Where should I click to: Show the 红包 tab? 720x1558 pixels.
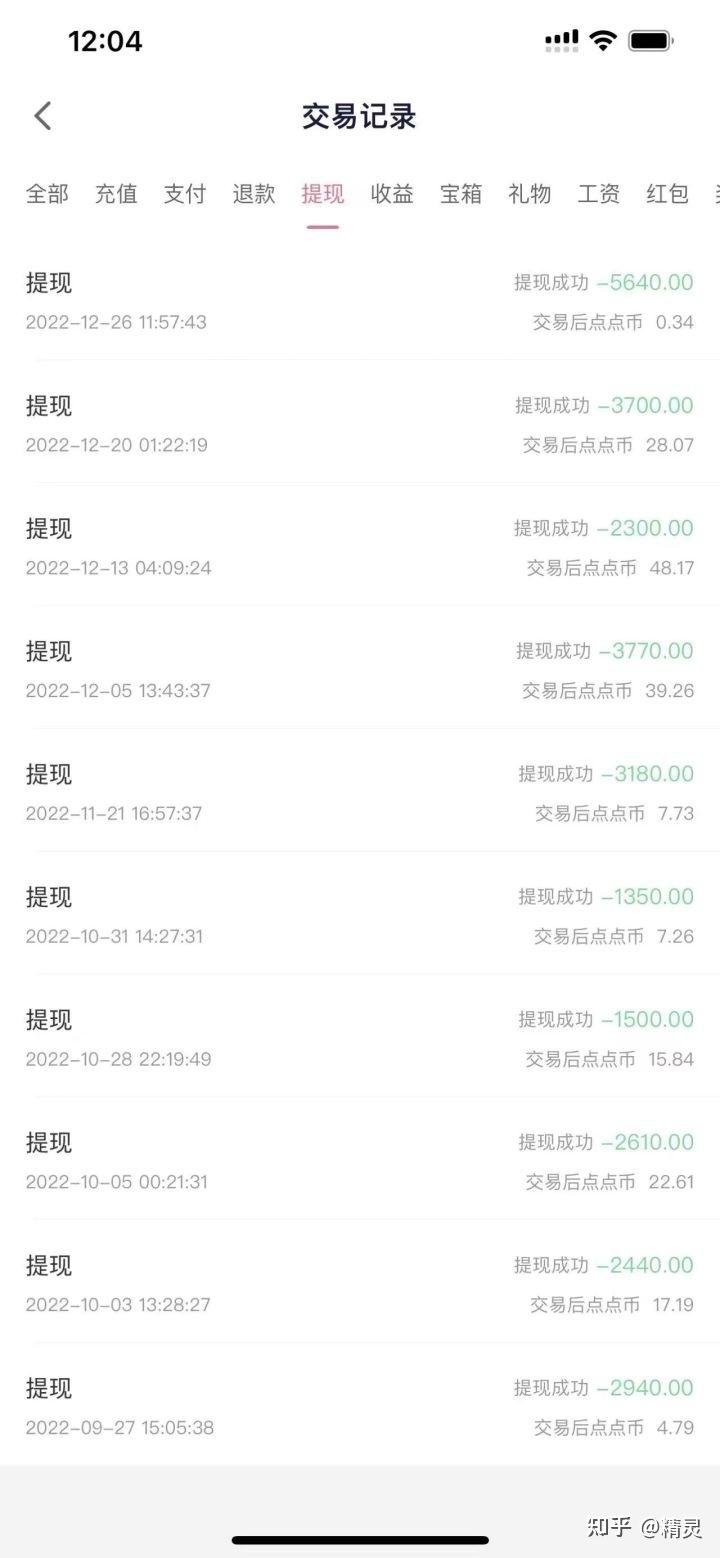[x=668, y=193]
